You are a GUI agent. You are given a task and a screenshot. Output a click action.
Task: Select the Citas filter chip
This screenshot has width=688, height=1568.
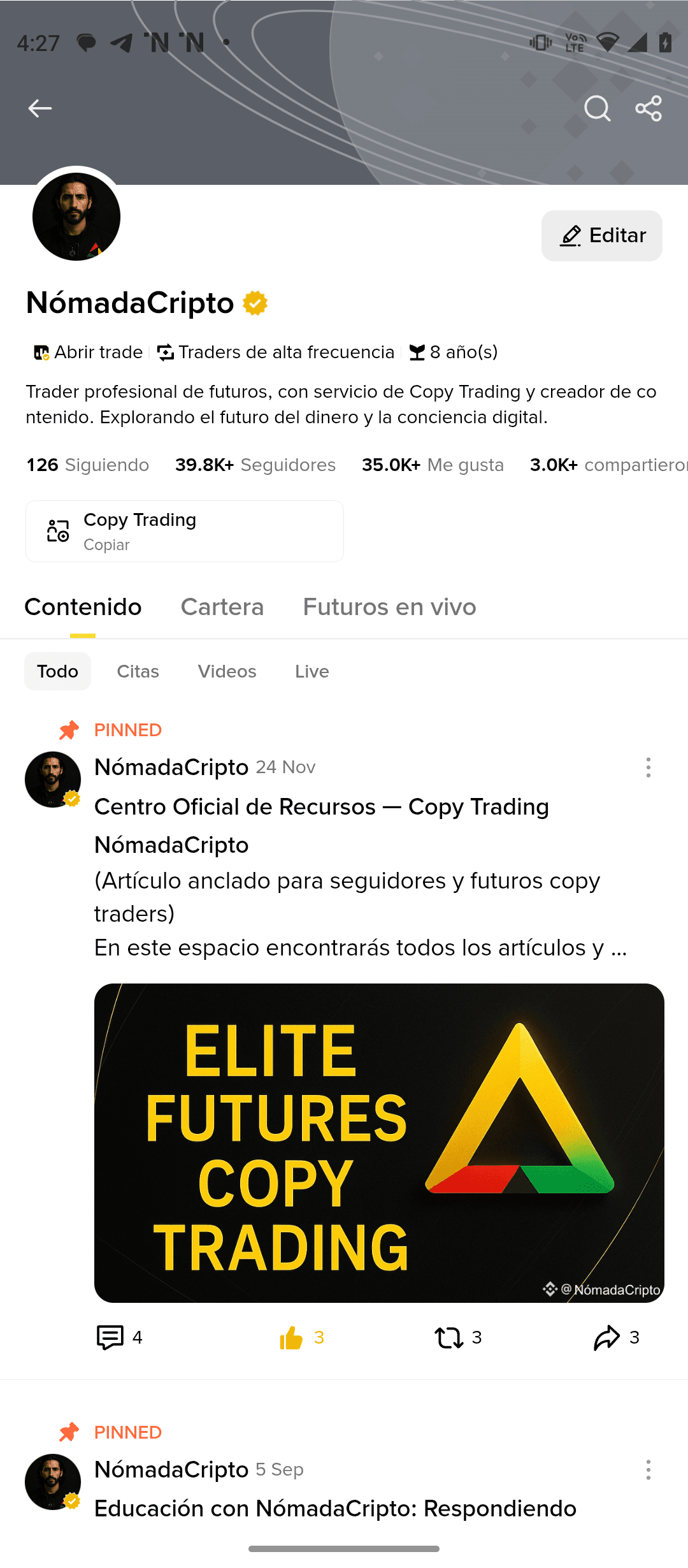(138, 671)
